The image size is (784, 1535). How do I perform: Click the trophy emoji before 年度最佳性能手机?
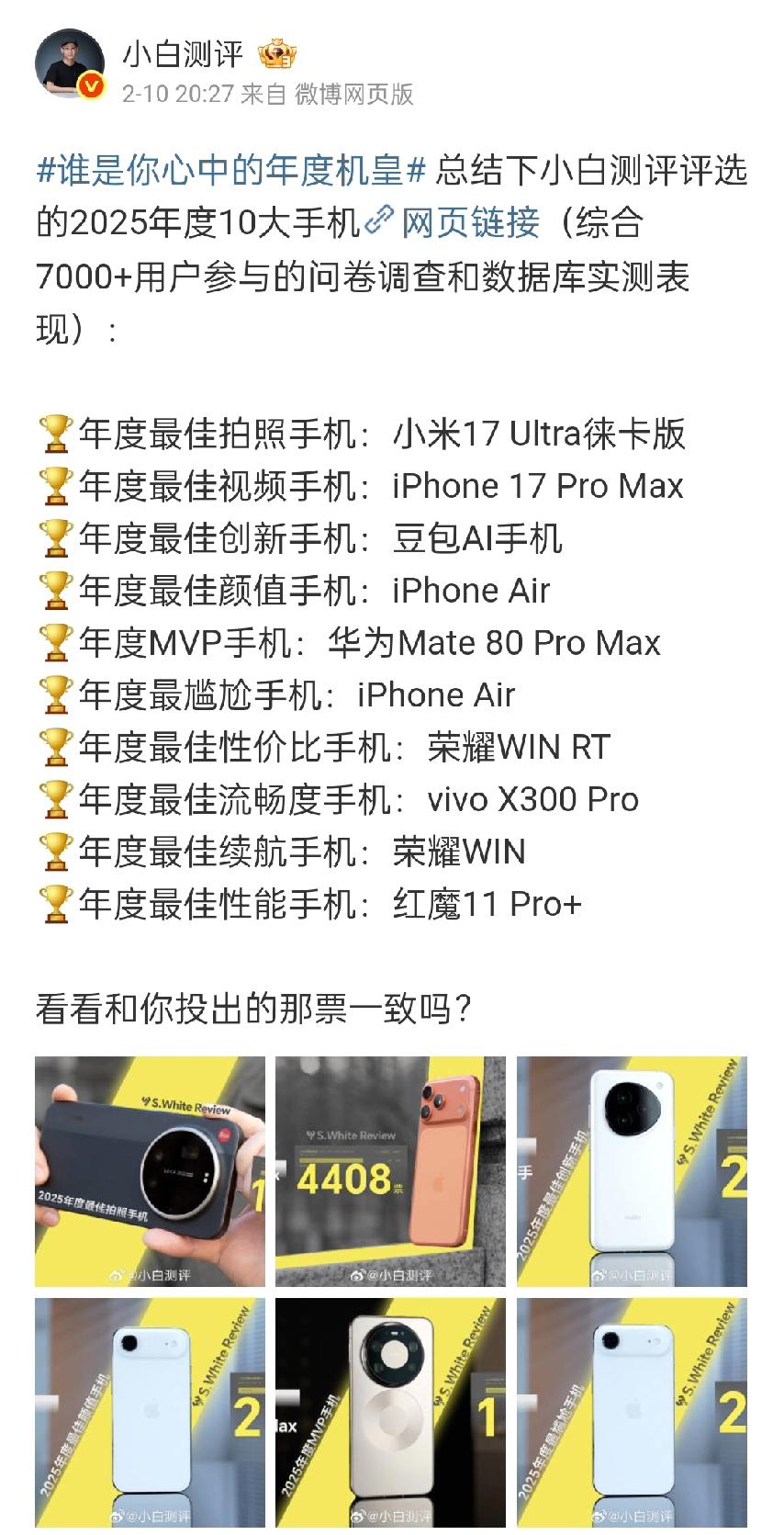point(53,903)
